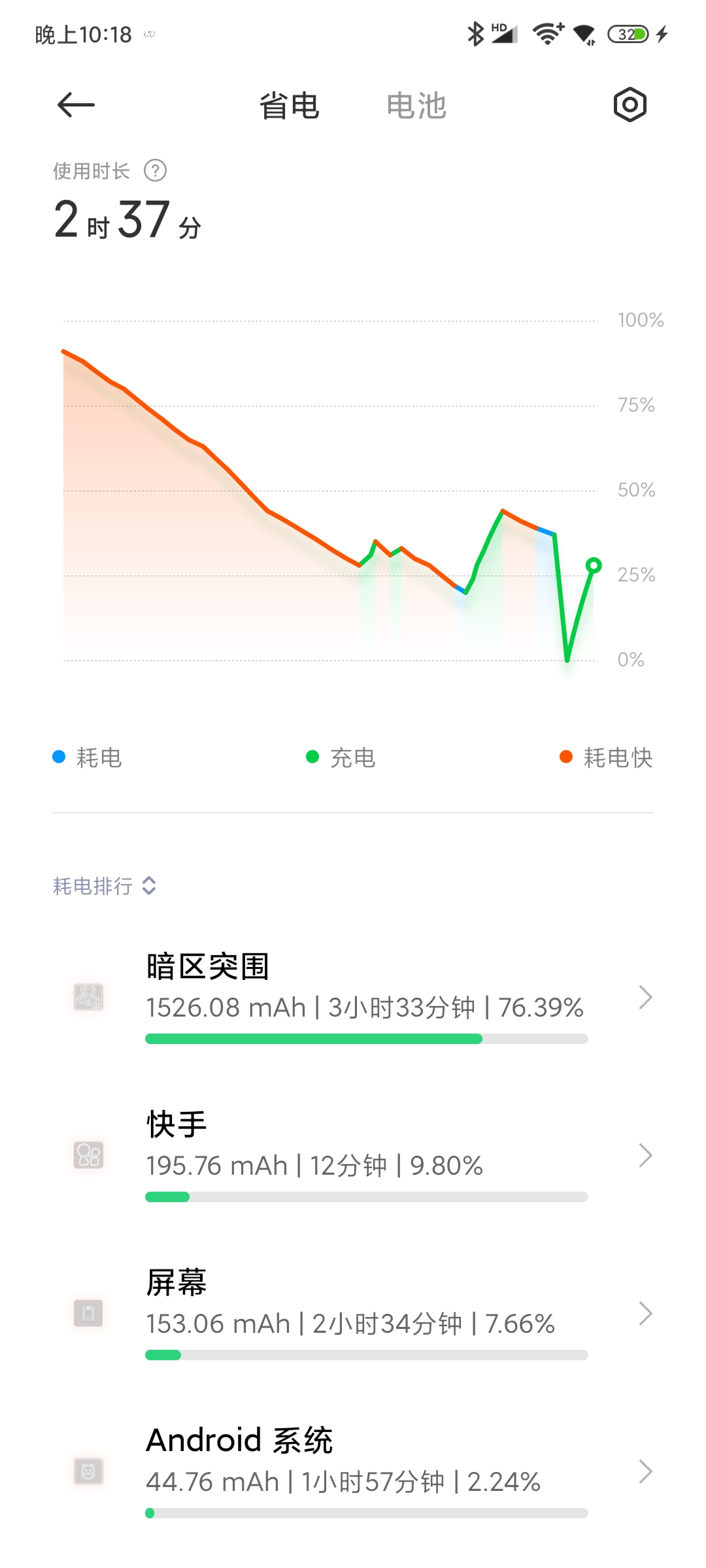Switch to the 电池 tab
Viewport: 706px width, 1568px height.
(416, 106)
